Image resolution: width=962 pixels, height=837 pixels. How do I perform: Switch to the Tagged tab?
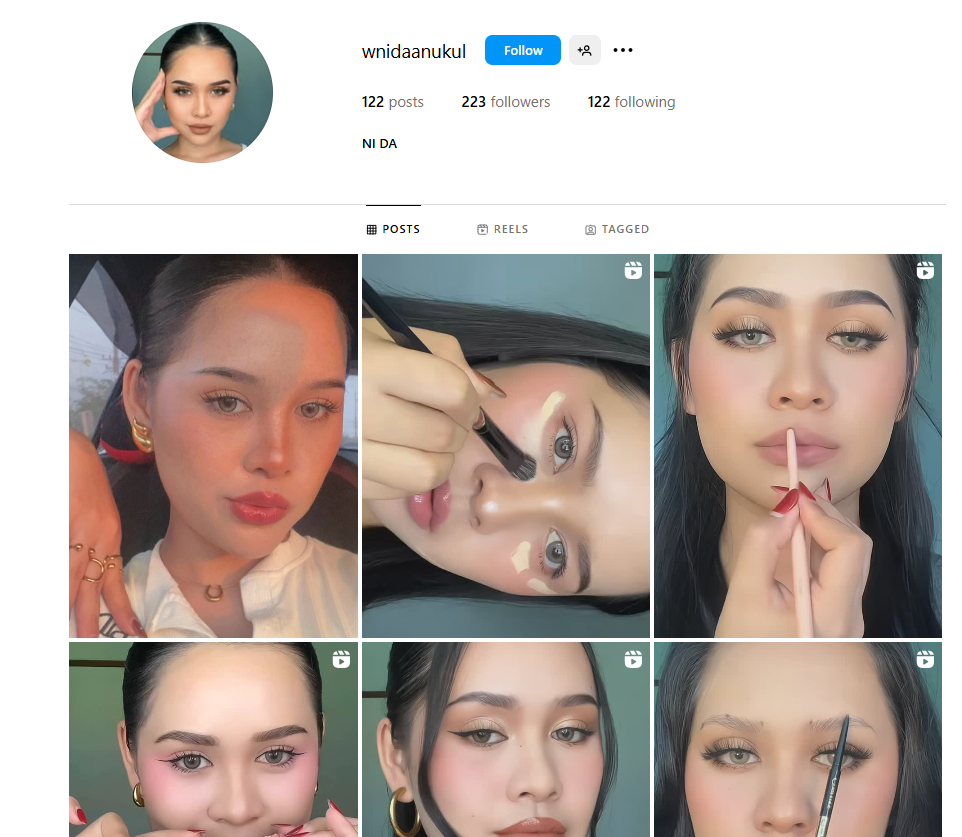point(617,229)
